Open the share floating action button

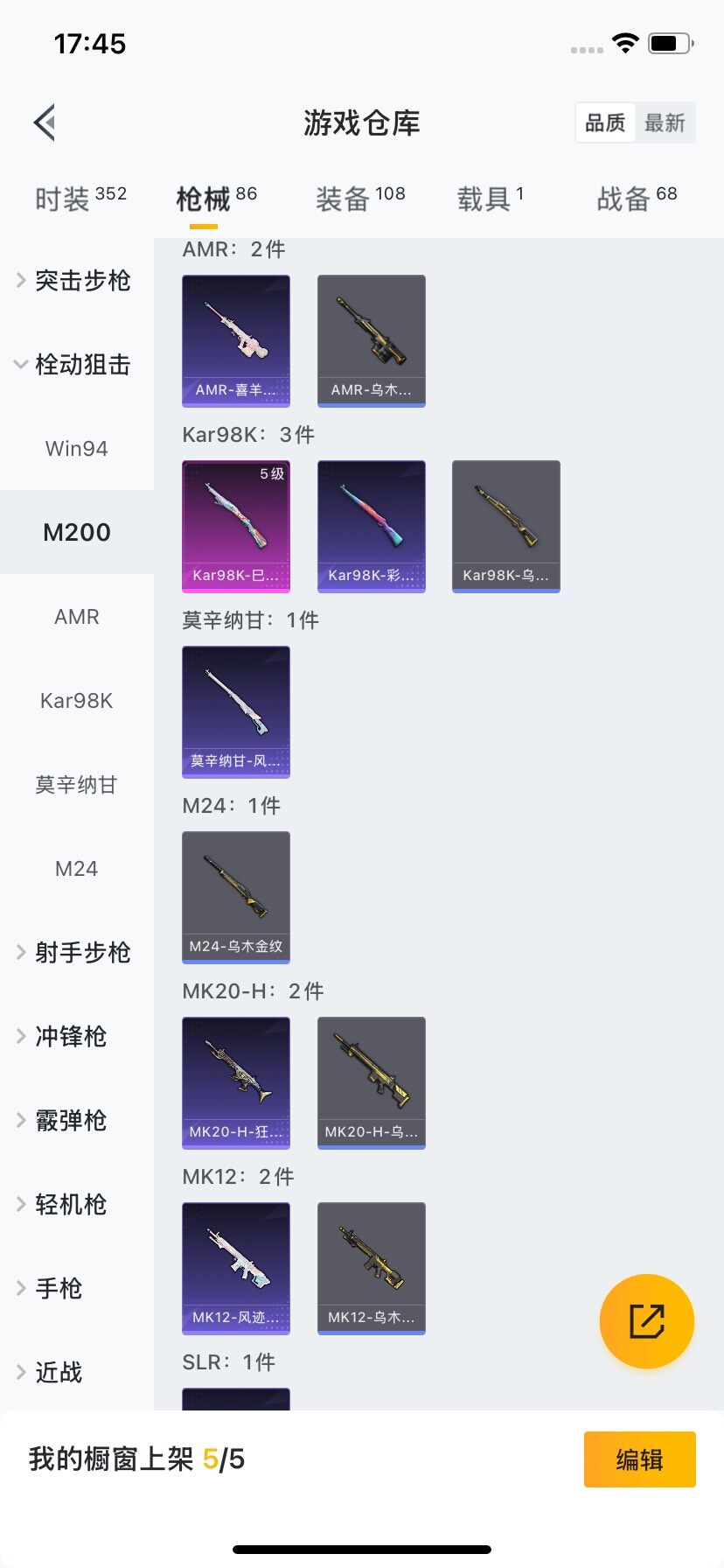pyautogui.click(x=646, y=1320)
